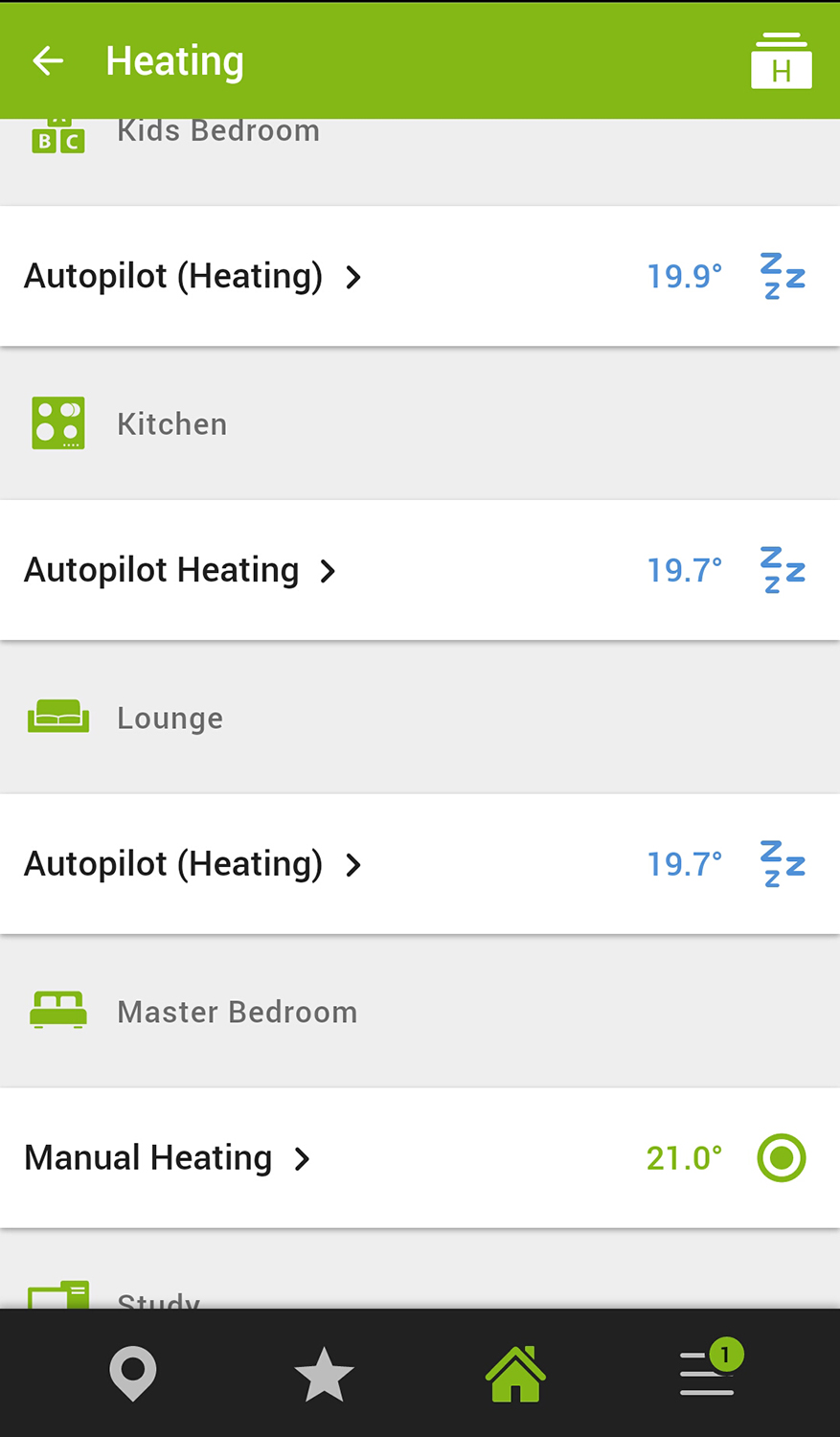Go back from the Heating screen
Screen dimensions: 840x1437
coord(48,61)
